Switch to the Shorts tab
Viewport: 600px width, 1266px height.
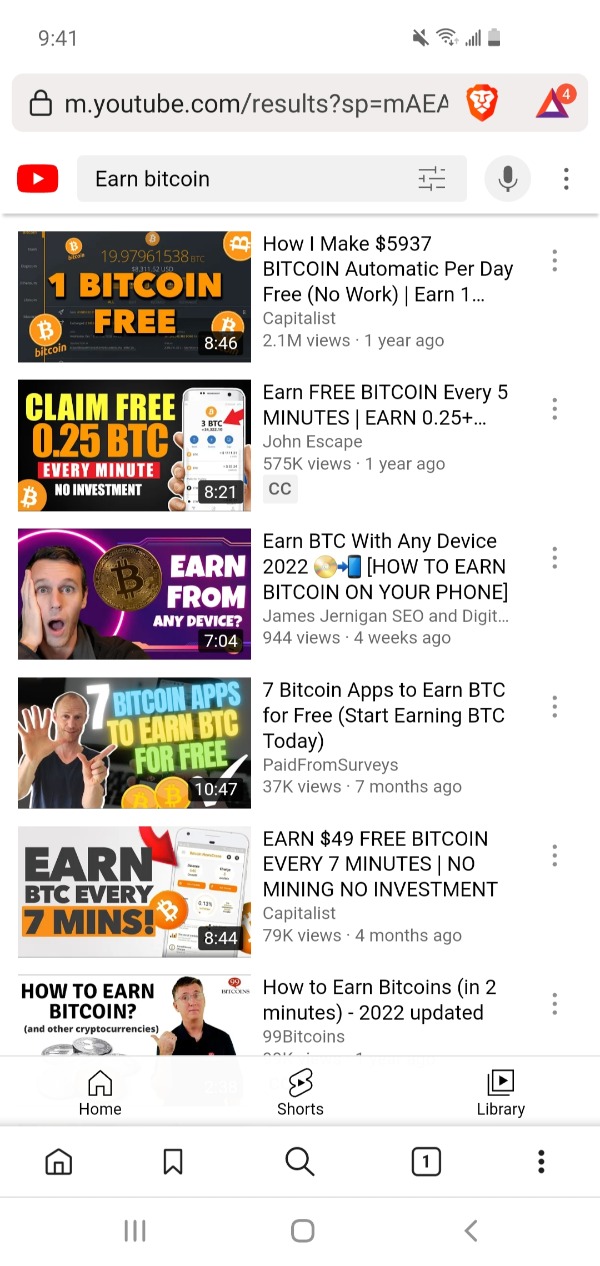(x=300, y=1092)
